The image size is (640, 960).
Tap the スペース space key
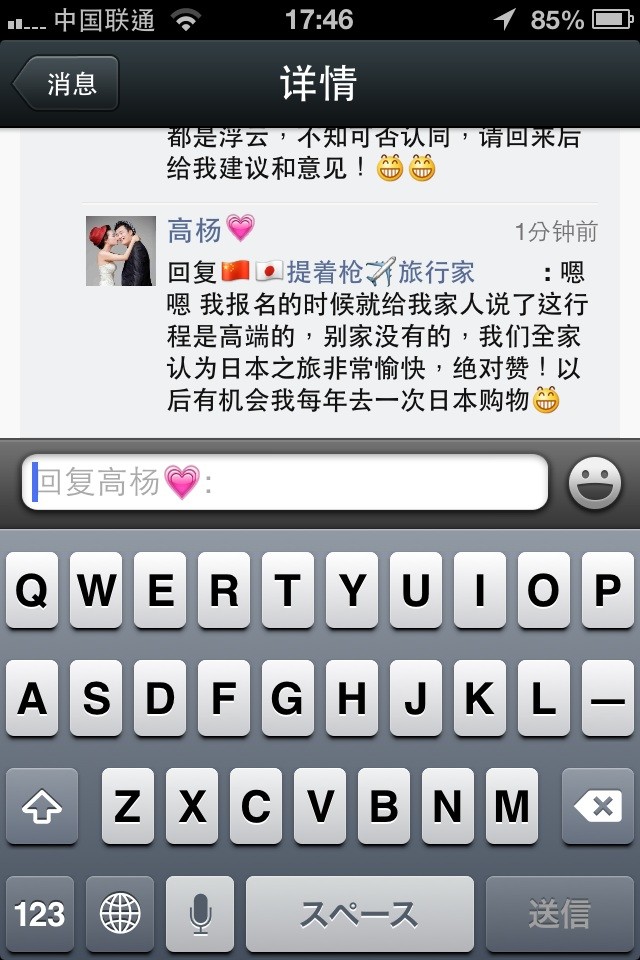pos(359,913)
